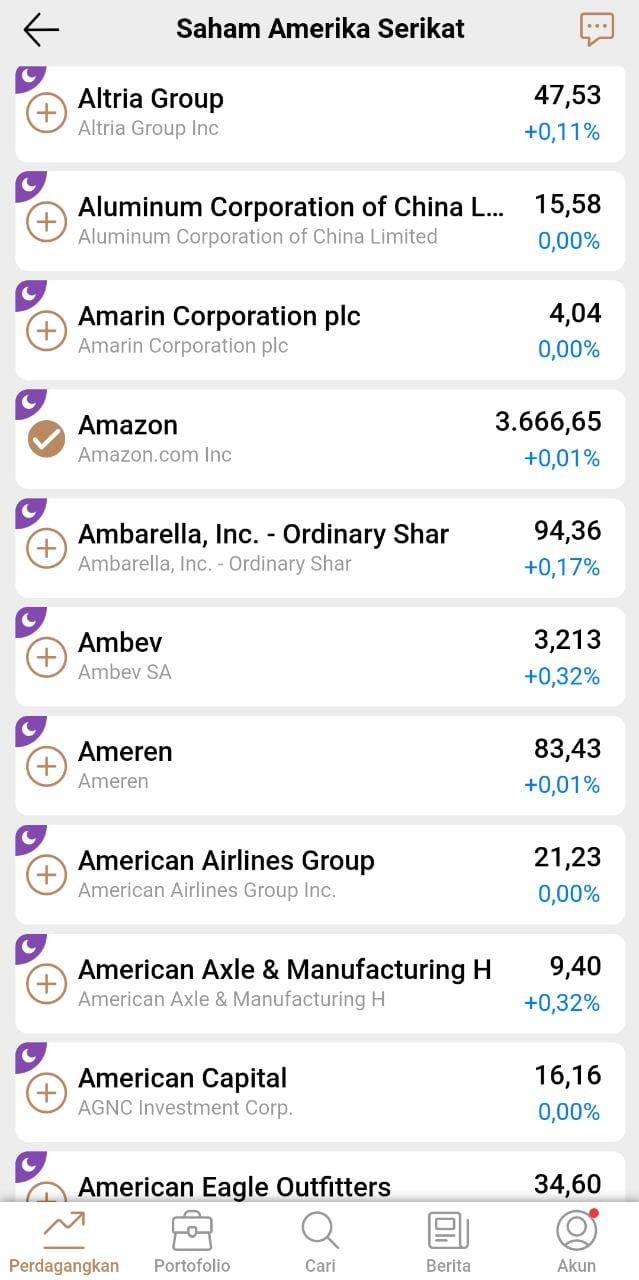This screenshot has width=639, height=1280.
Task: Go to the Berita news tab
Action: tap(448, 1242)
